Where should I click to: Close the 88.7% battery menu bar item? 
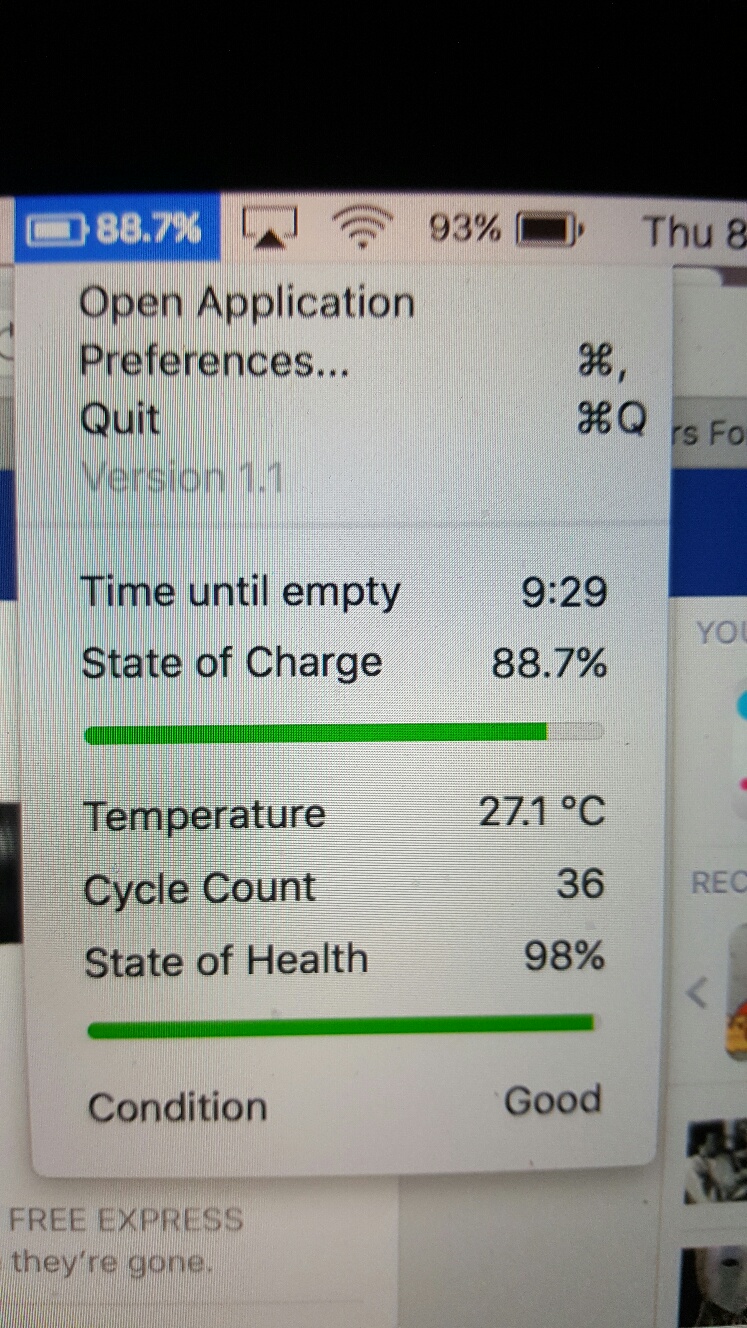coord(116,229)
